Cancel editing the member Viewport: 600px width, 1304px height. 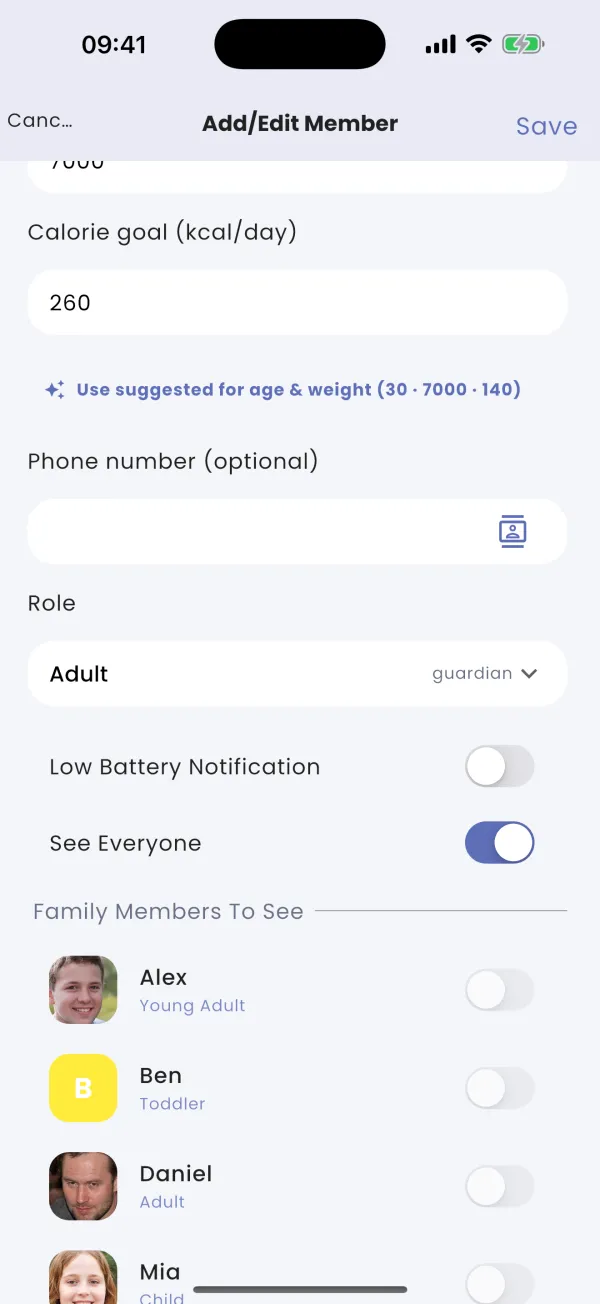[40, 121]
